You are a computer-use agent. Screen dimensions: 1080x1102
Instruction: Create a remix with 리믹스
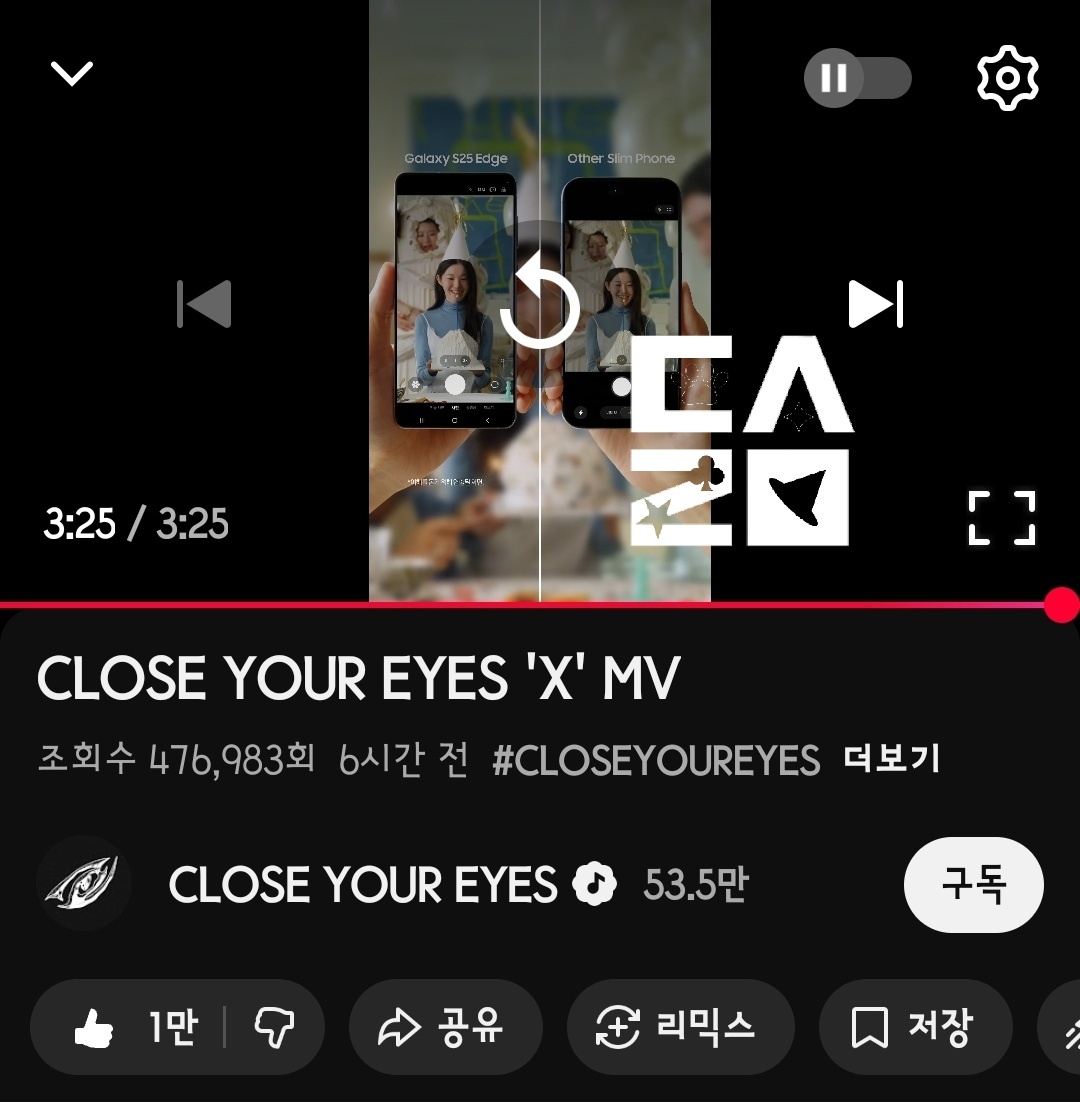[x=680, y=1027]
